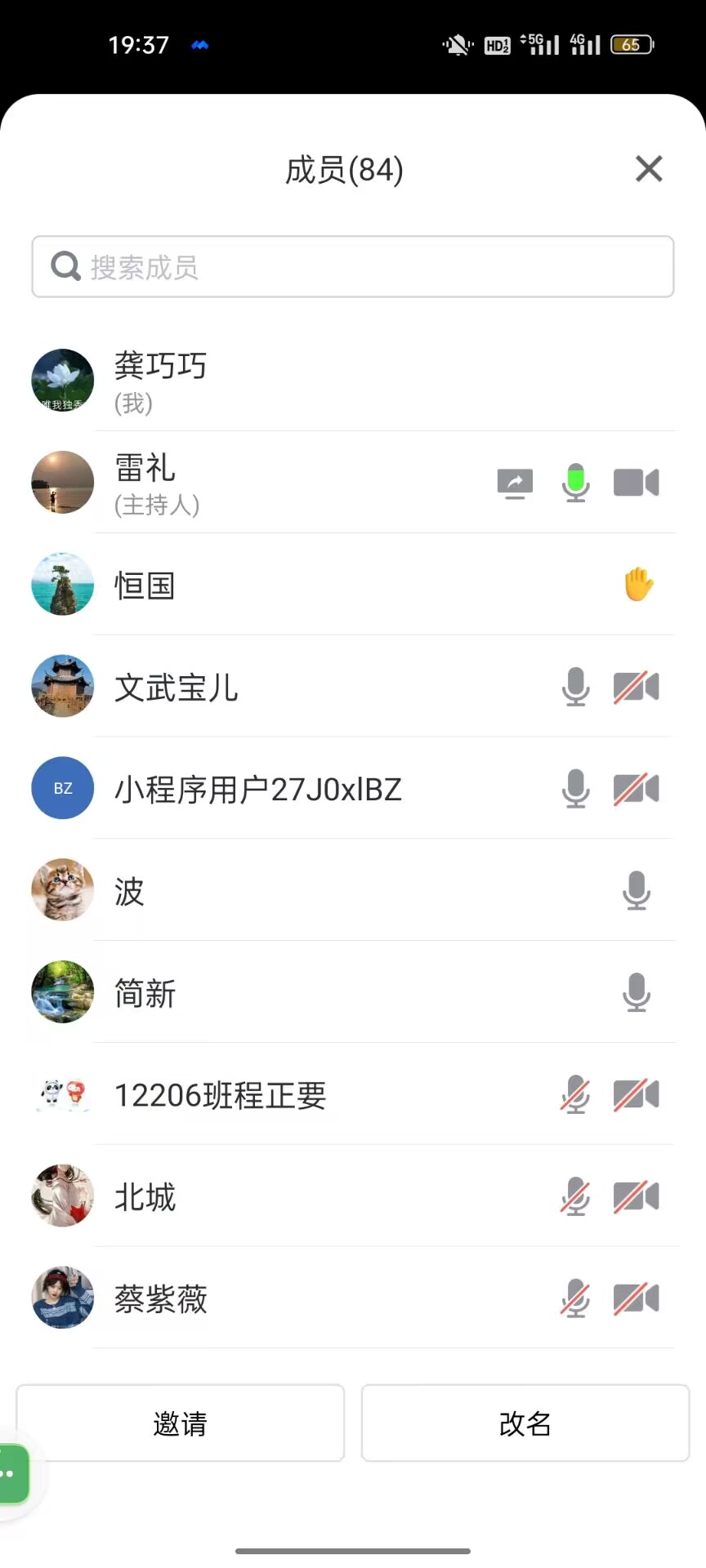The image size is (706, 1568).
Task: Open the green floating widget at screen edge
Action: click(12, 1474)
